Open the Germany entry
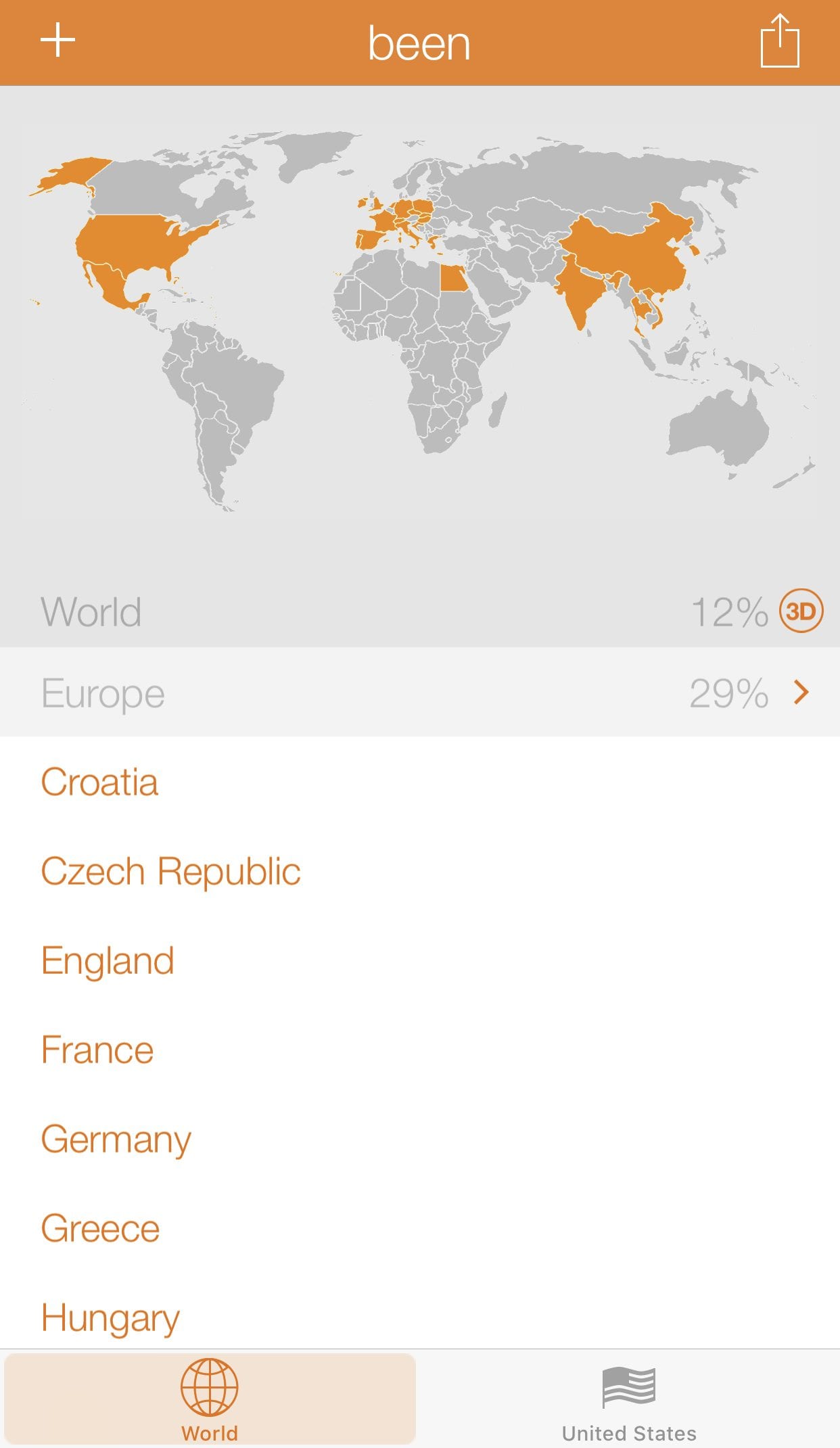The image size is (840, 1448). coord(420,1139)
